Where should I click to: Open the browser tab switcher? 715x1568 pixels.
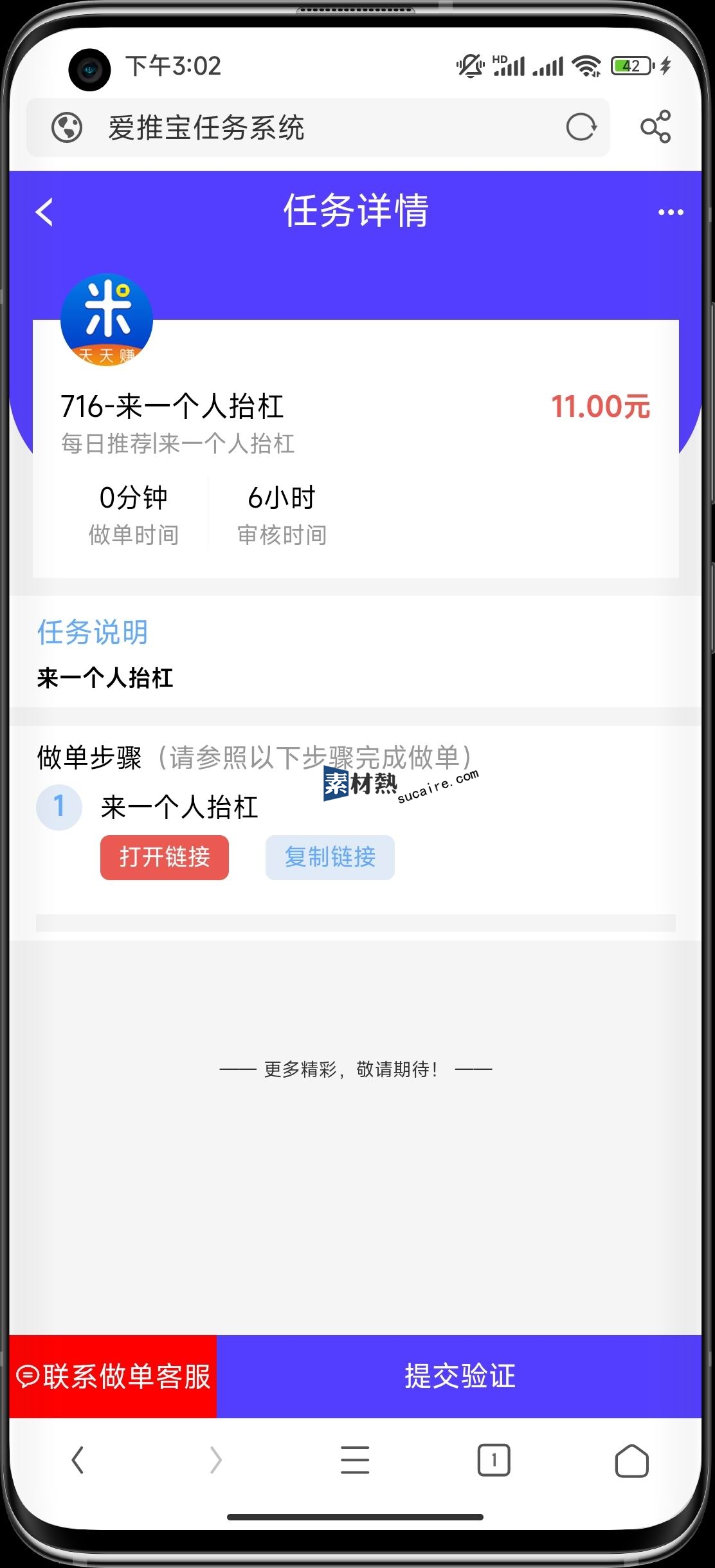click(494, 1460)
